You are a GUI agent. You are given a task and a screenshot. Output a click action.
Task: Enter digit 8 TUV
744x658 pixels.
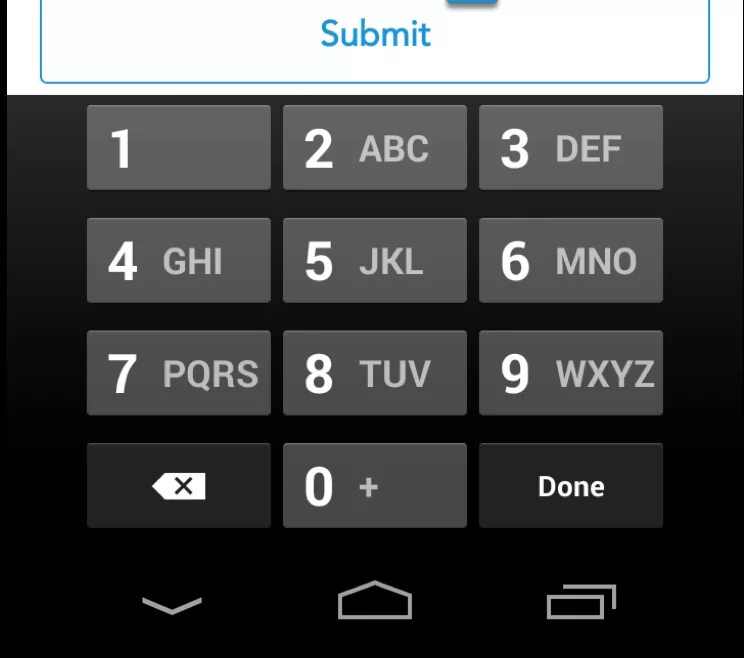[374, 373]
